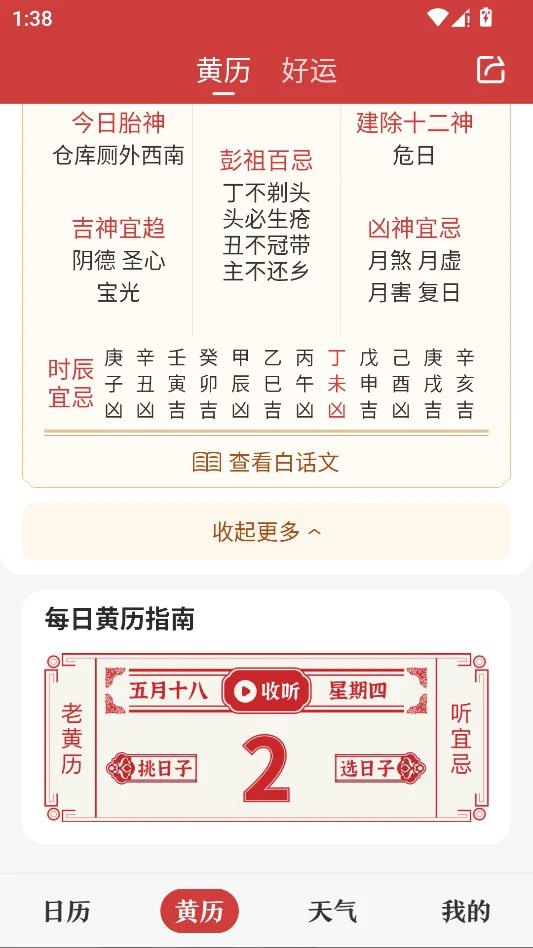The height and width of the screenshot is (948, 533).
Task: Switch to the 好运 top tab
Action: 309,71
